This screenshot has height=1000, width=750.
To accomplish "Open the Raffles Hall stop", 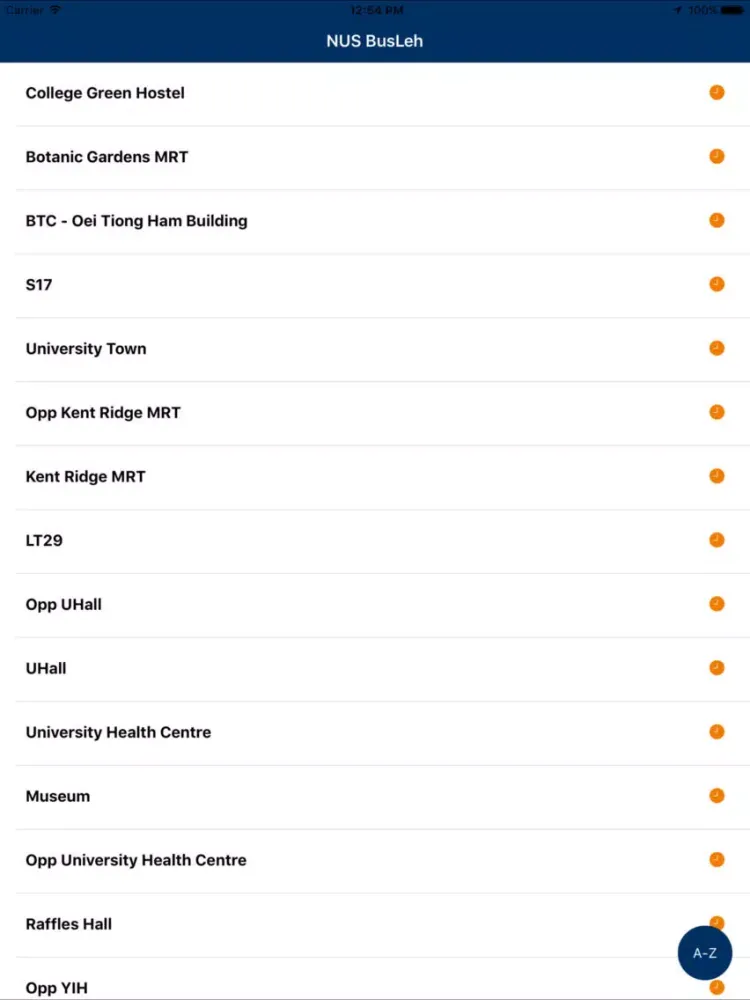I will (x=69, y=924).
